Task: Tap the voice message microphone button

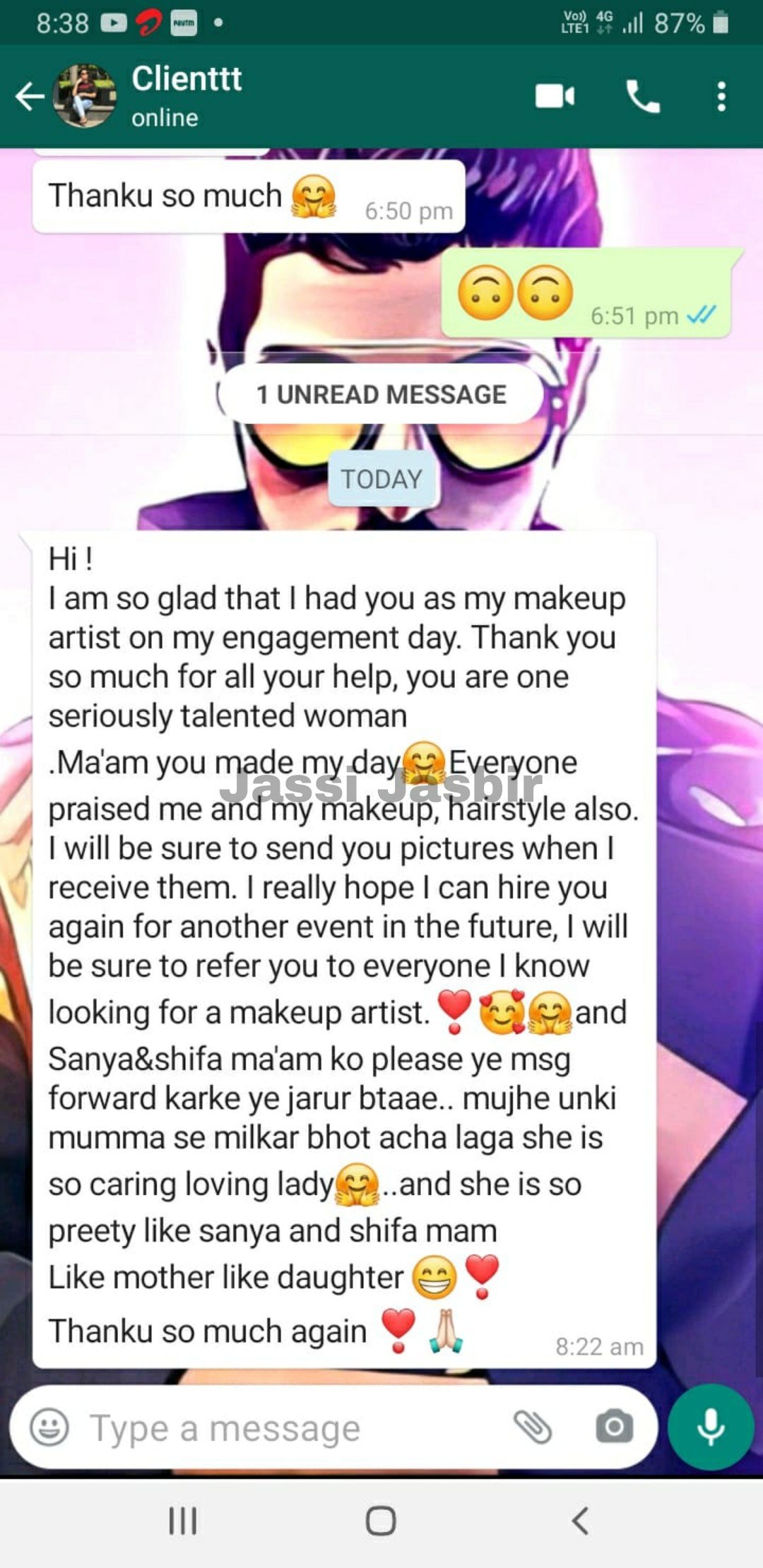Action: pos(711,1427)
